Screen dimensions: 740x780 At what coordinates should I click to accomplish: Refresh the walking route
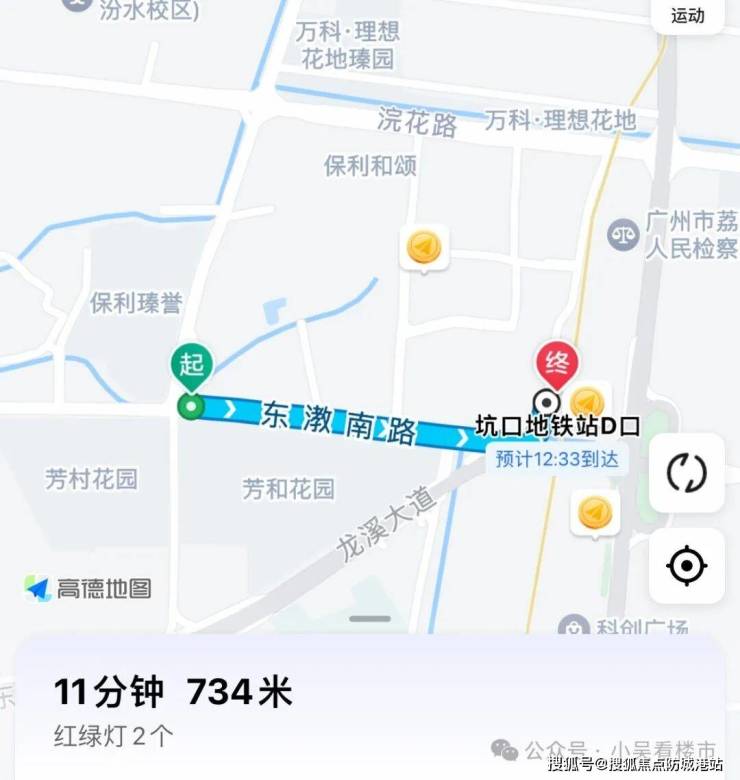687,473
